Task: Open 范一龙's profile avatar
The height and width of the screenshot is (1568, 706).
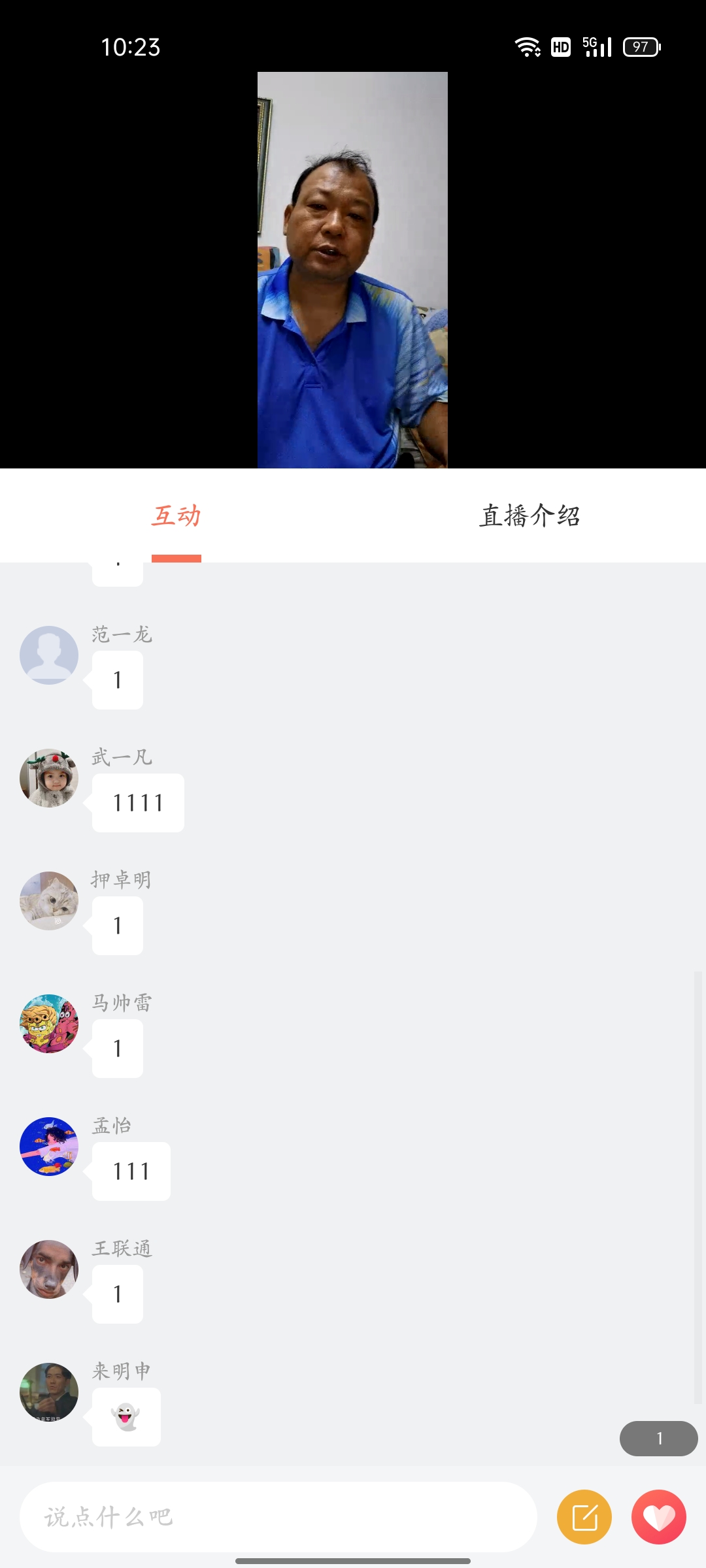Action: (x=49, y=655)
